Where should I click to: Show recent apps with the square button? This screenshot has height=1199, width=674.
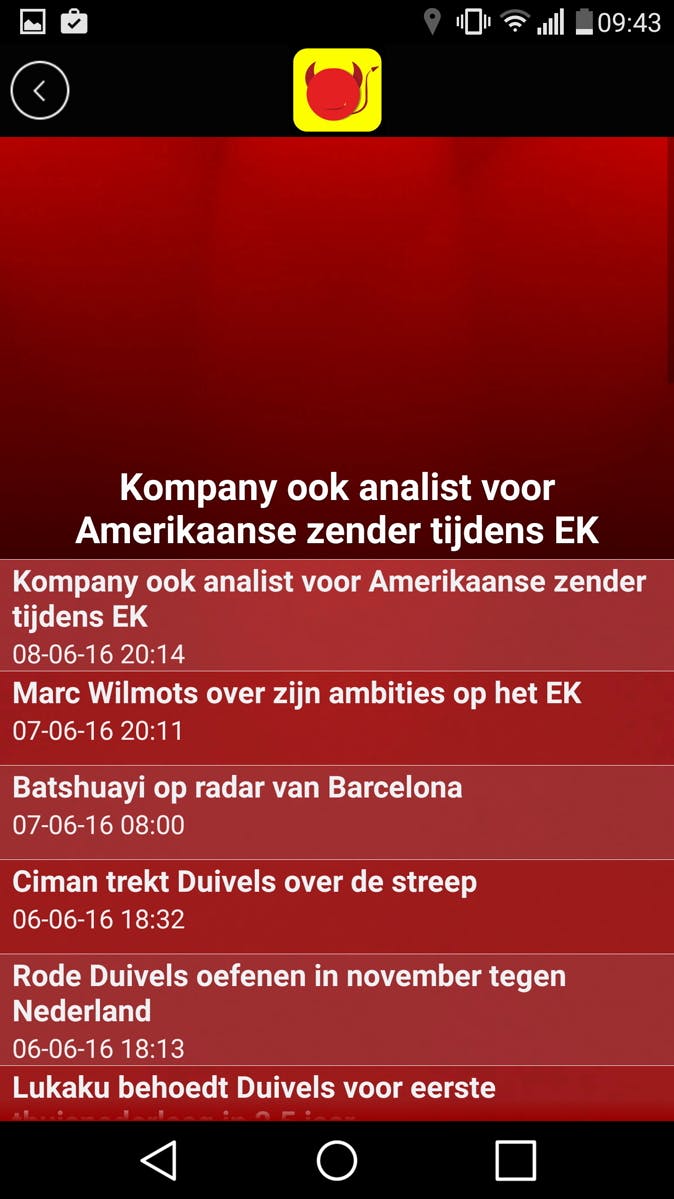[515, 1160]
